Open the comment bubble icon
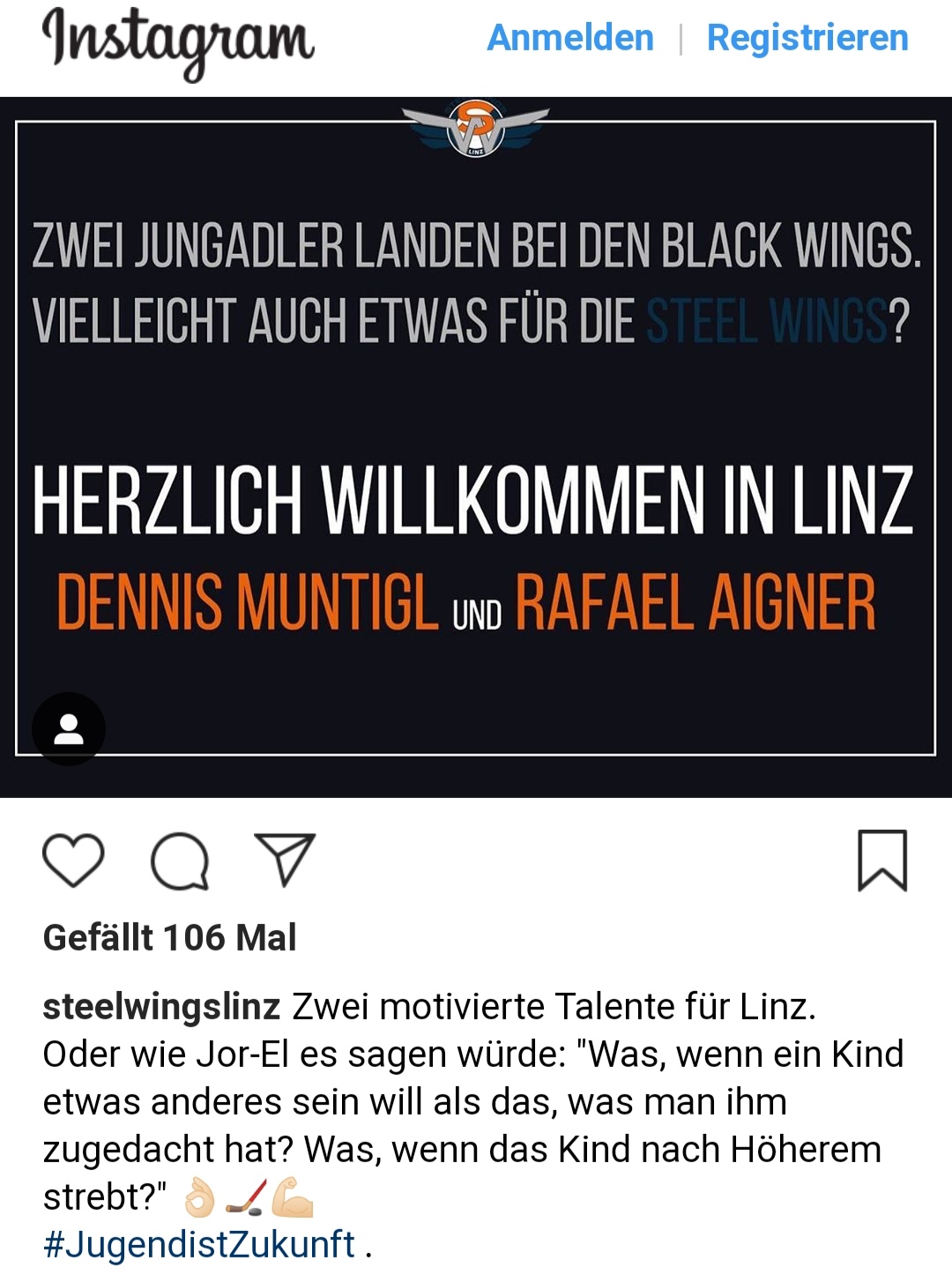Viewport: 952px width, 1275px height. (x=180, y=861)
